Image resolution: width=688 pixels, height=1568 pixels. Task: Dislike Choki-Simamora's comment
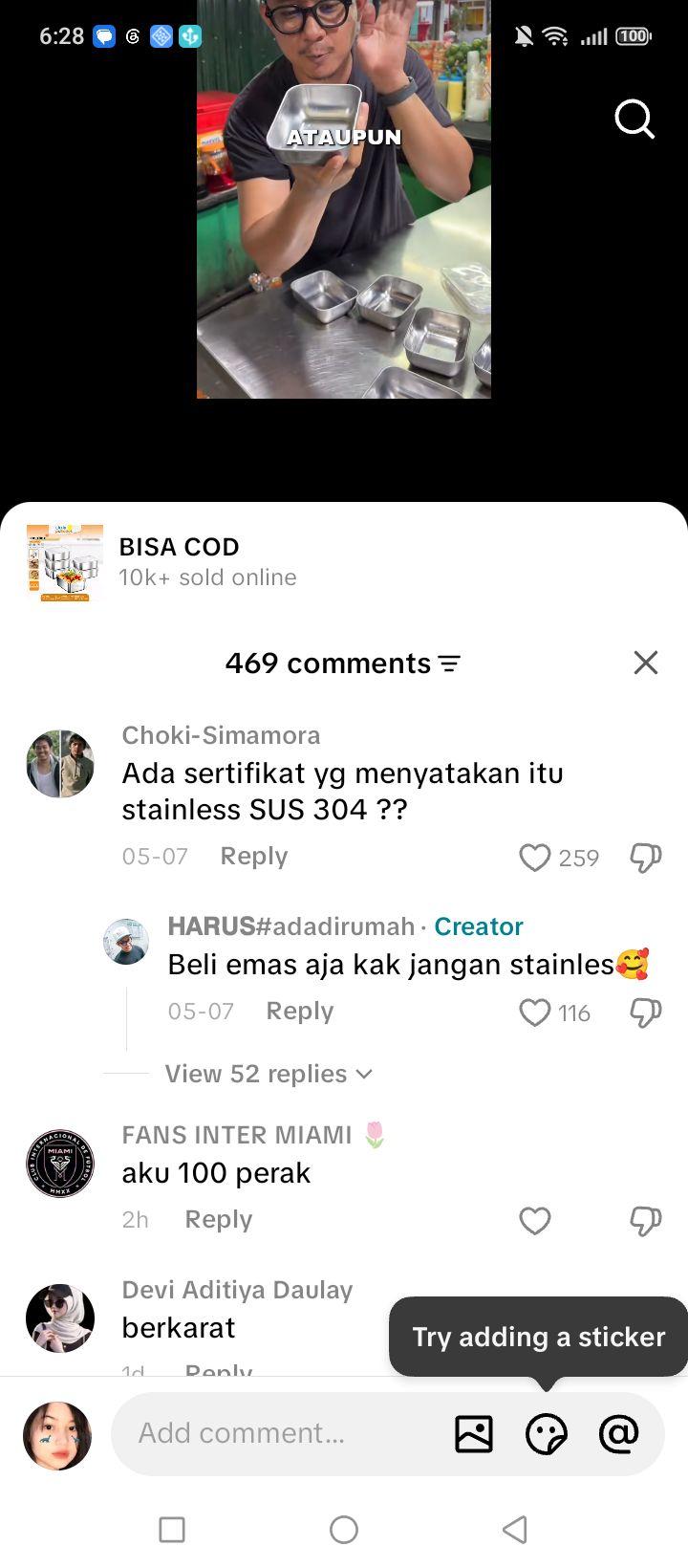(646, 858)
